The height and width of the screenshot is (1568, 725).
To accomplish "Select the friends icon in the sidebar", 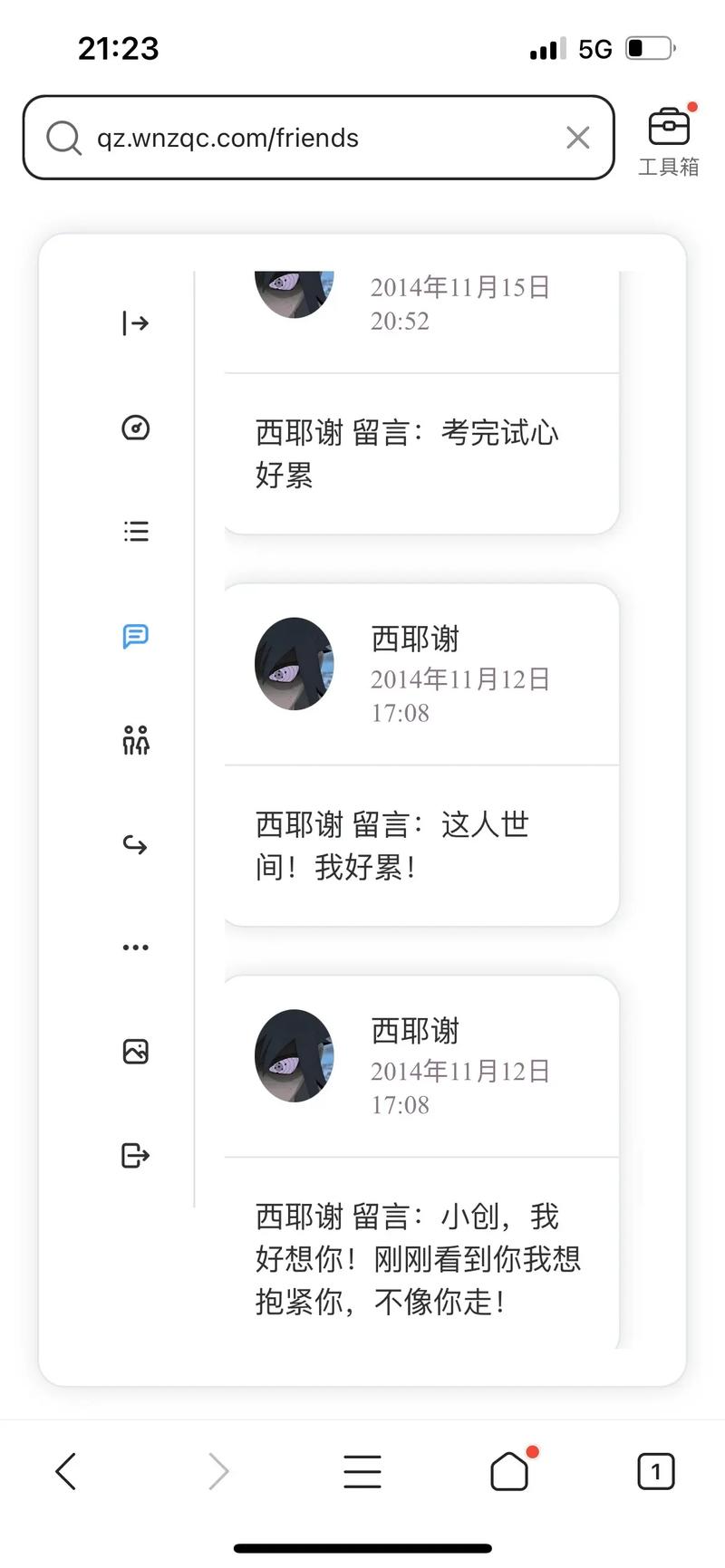I will pyautogui.click(x=134, y=740).
